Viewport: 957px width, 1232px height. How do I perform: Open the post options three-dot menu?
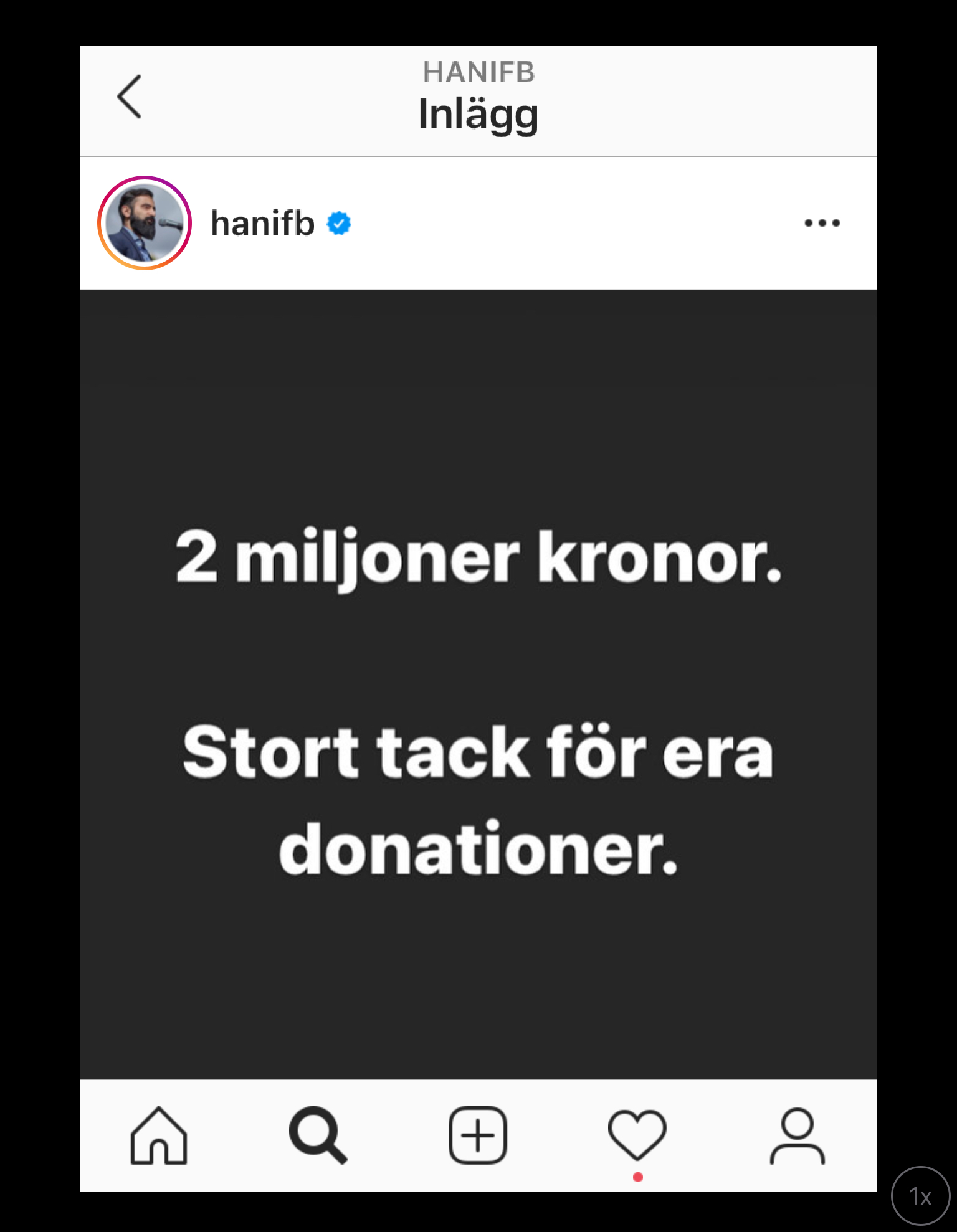pos(822,223)
